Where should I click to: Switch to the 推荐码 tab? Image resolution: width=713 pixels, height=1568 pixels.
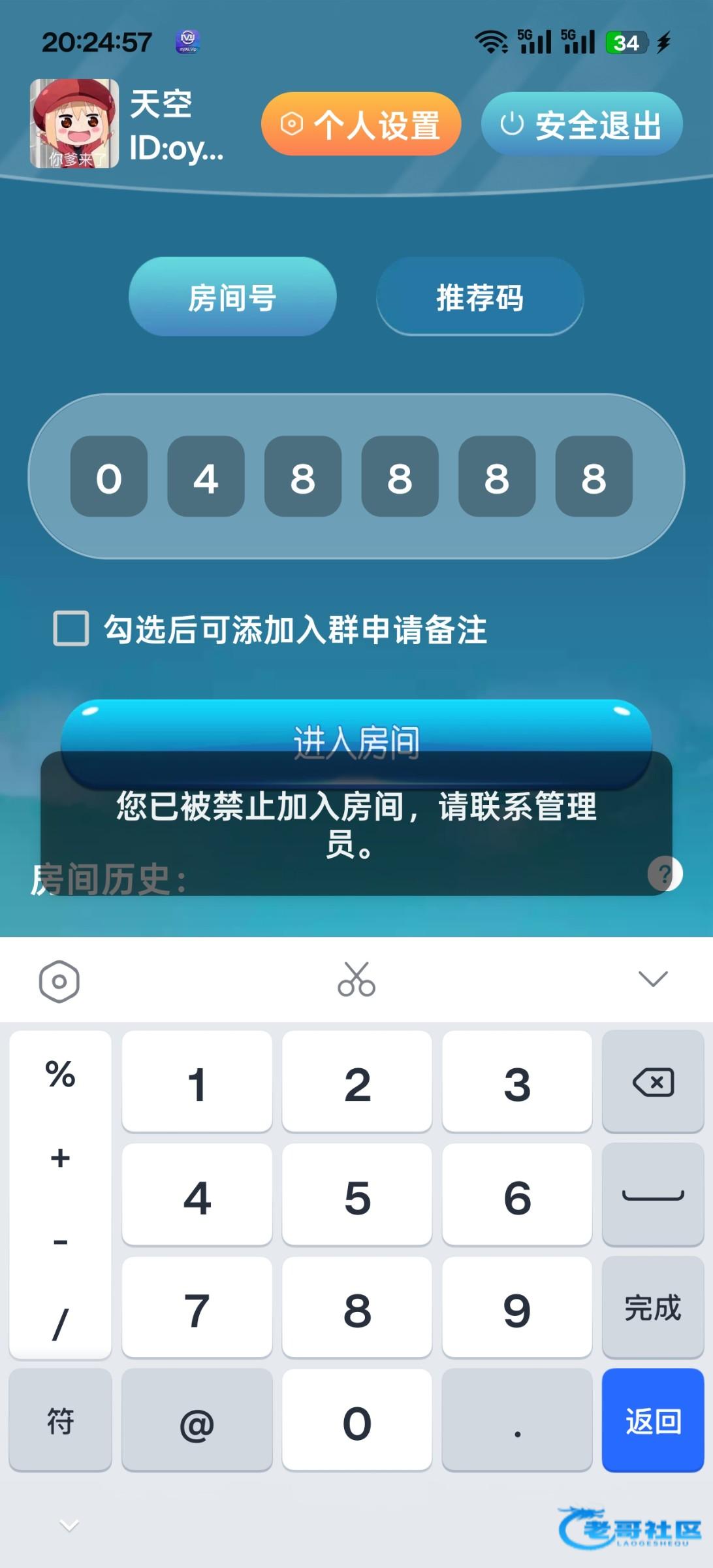pos(480,297)
